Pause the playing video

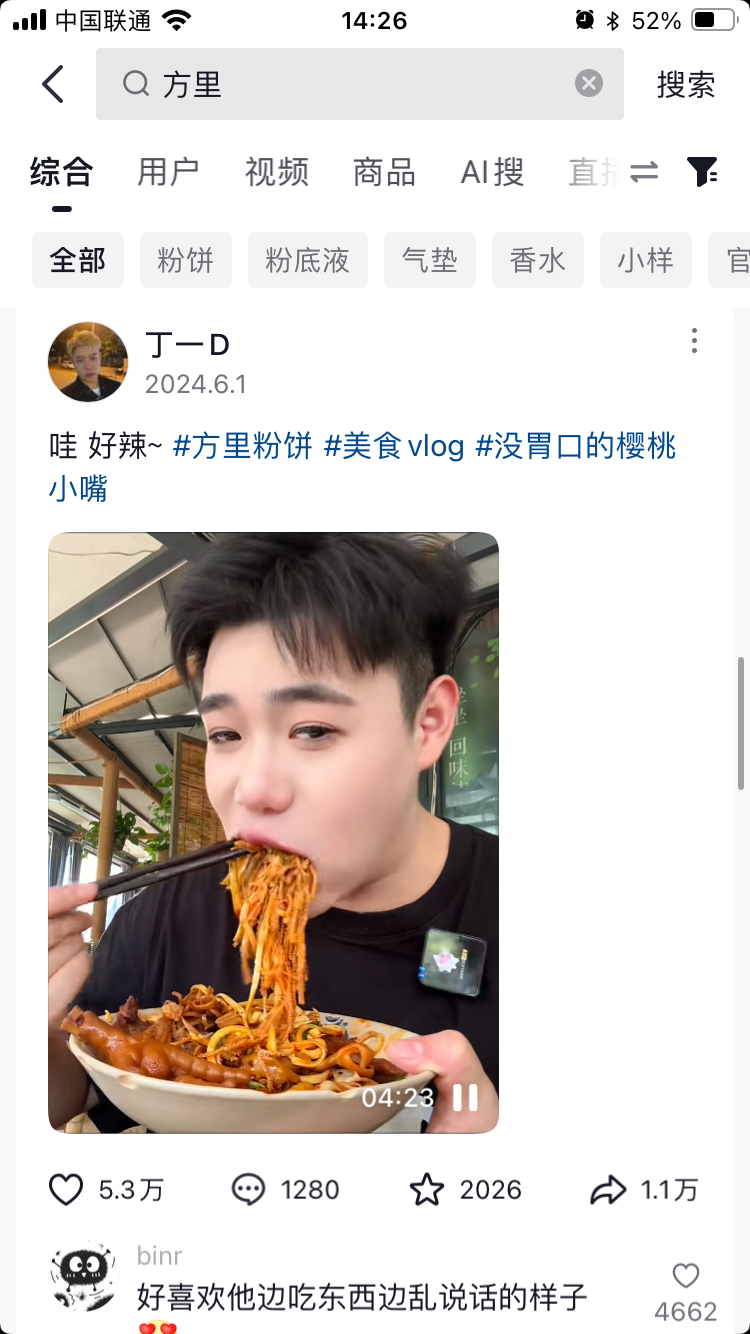point(465,1098)
